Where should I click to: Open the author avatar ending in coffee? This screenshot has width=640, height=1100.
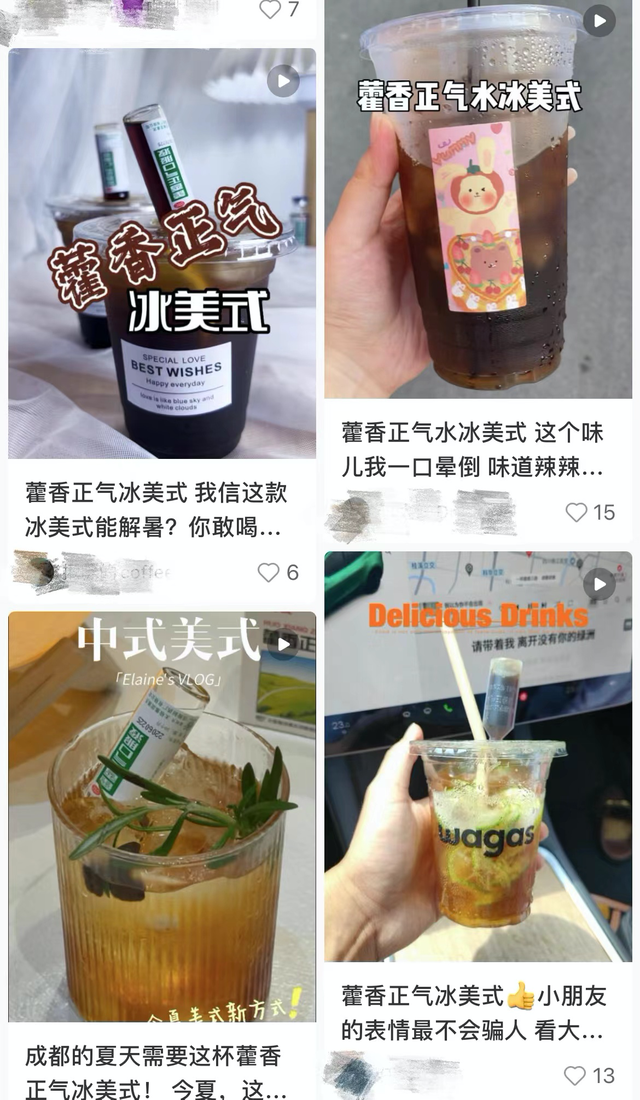(x=34, y=572)
